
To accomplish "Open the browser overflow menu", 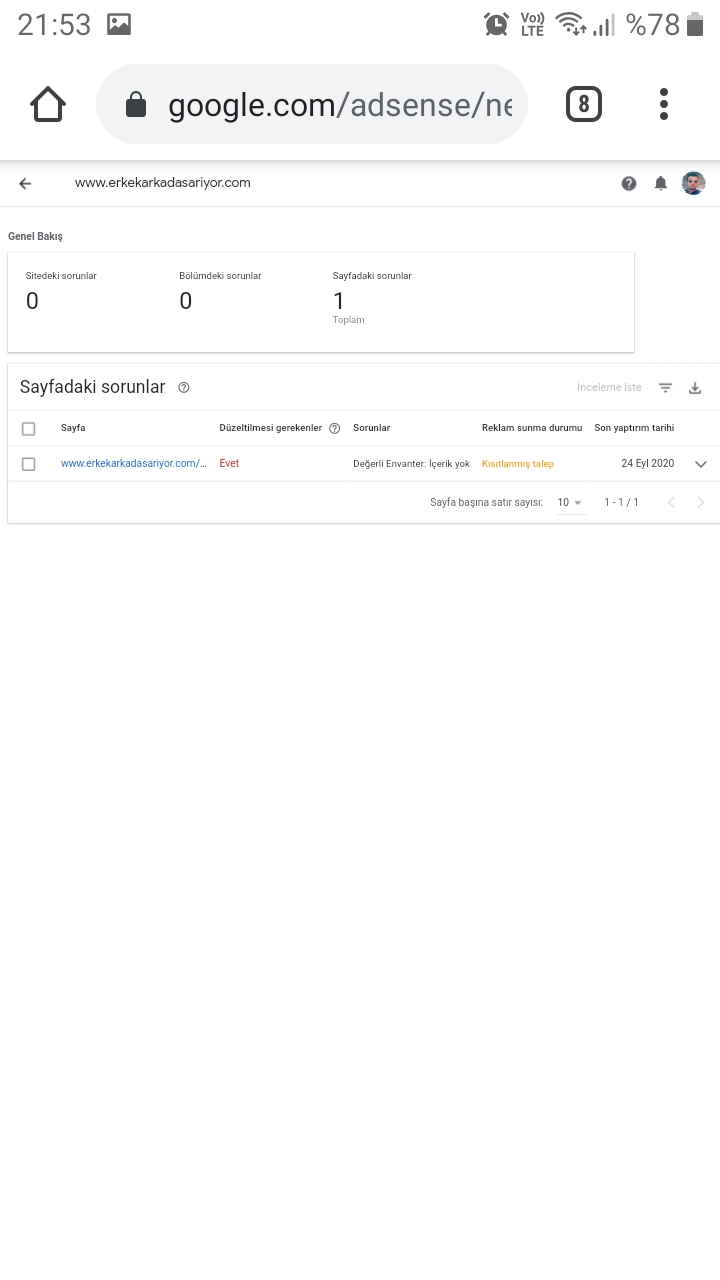I will [x=664, y=104].
